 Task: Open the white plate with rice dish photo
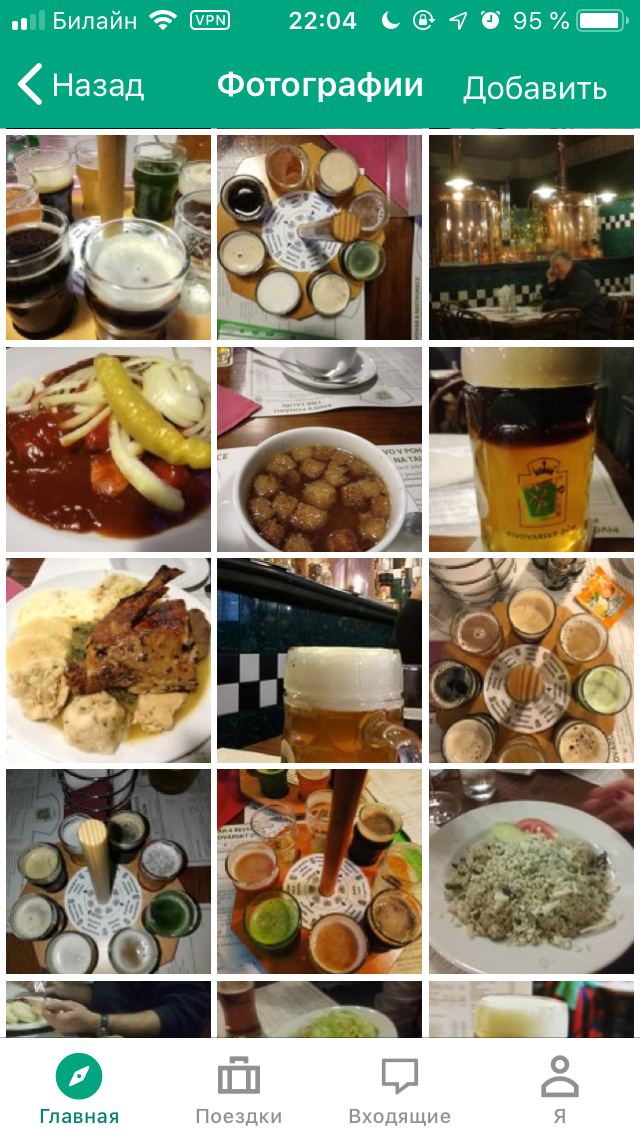531,872
